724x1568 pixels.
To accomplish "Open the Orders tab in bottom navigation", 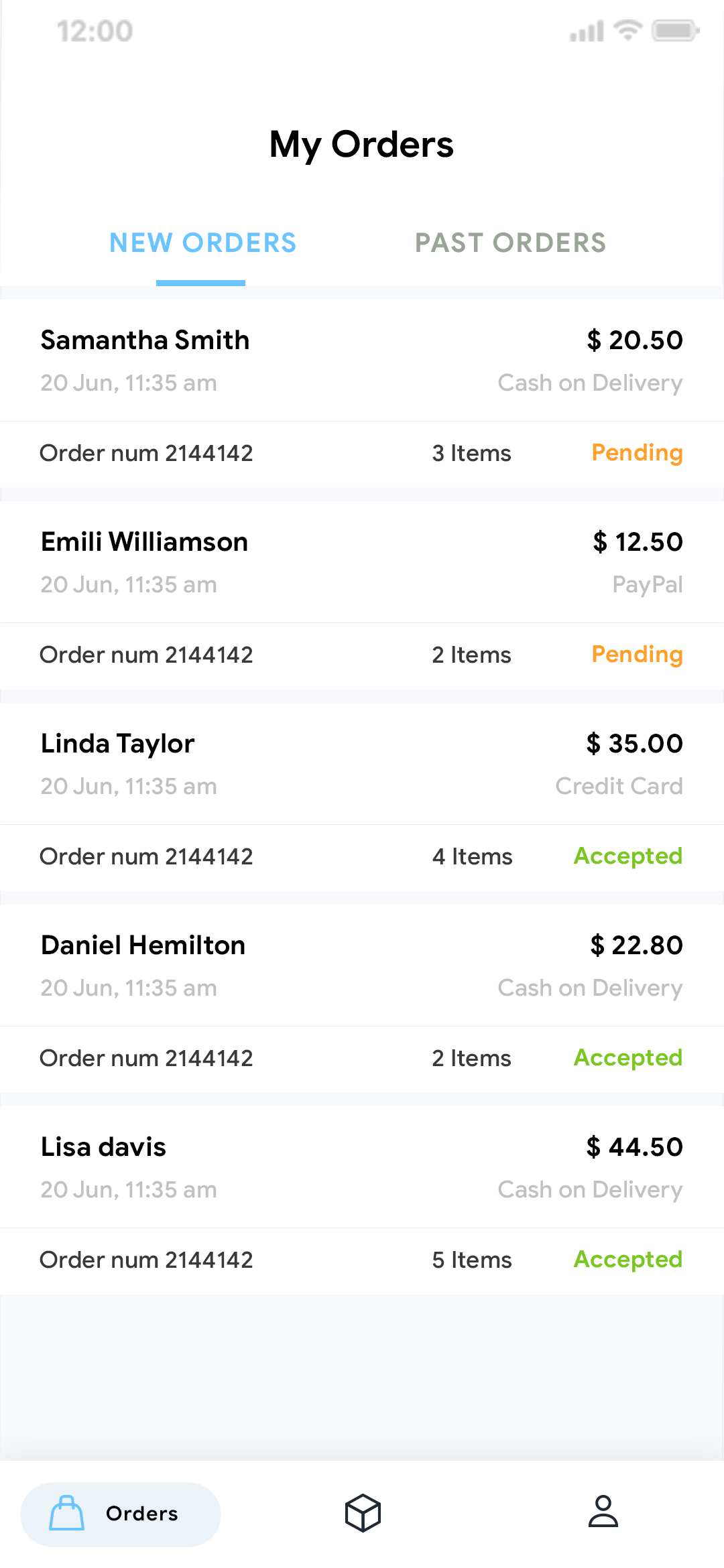I will (119, 1513).
